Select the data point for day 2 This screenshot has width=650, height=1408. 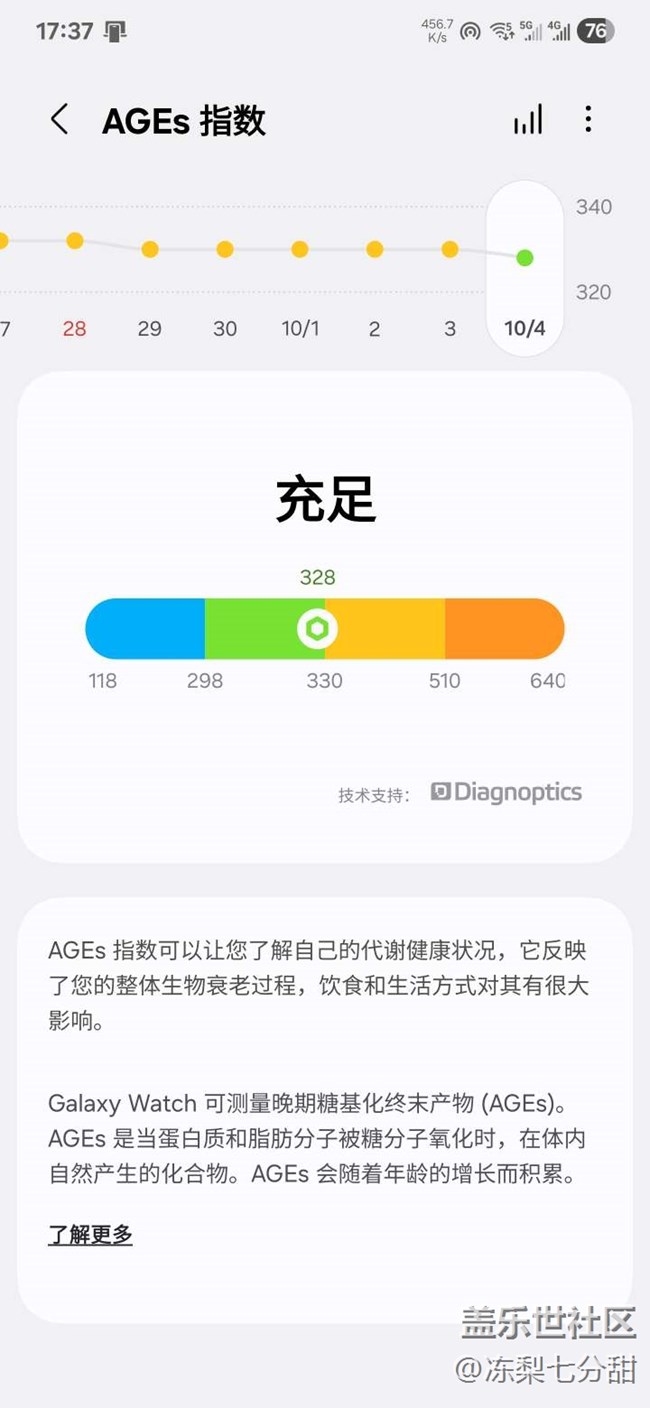tap(374, 249)
